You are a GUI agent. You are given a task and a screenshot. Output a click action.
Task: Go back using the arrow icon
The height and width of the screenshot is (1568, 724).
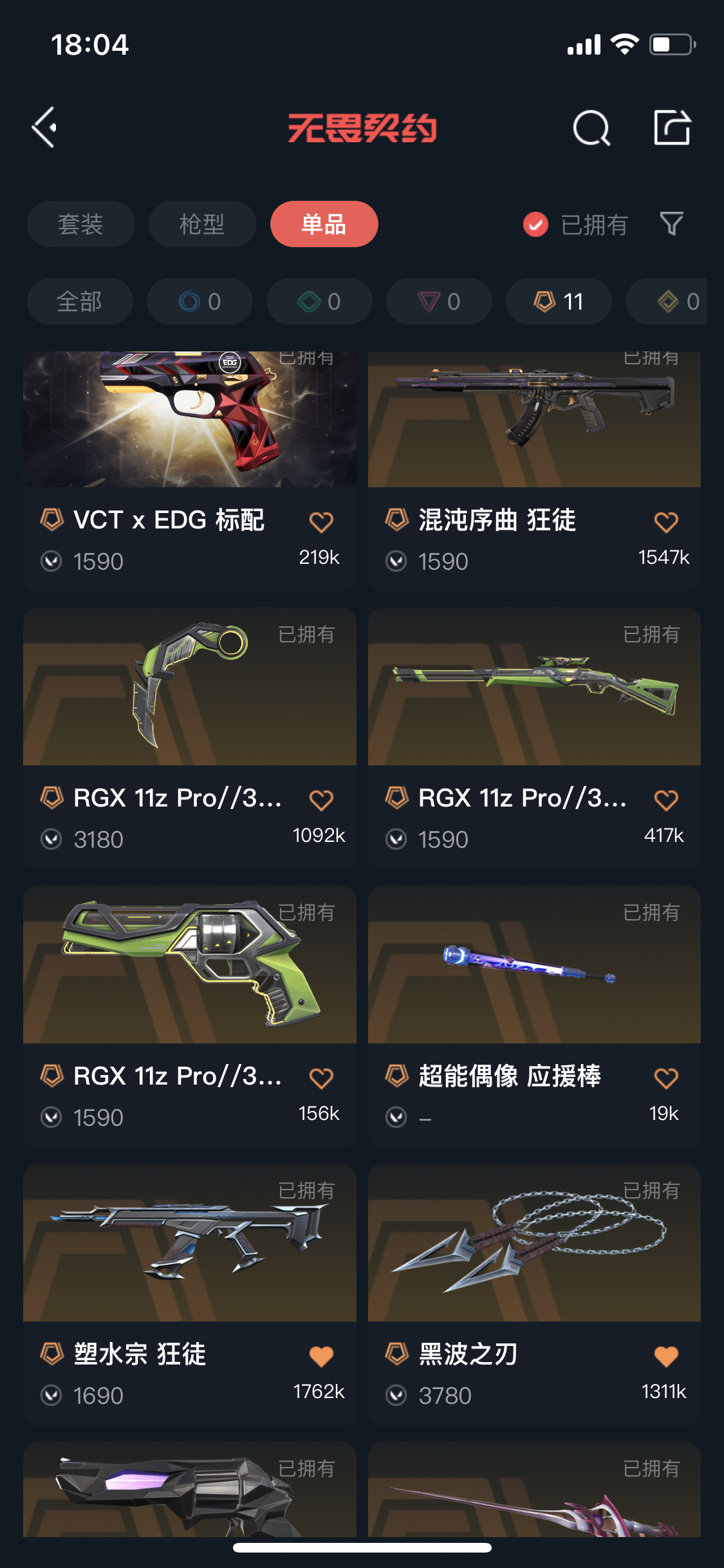coord(45,127)
